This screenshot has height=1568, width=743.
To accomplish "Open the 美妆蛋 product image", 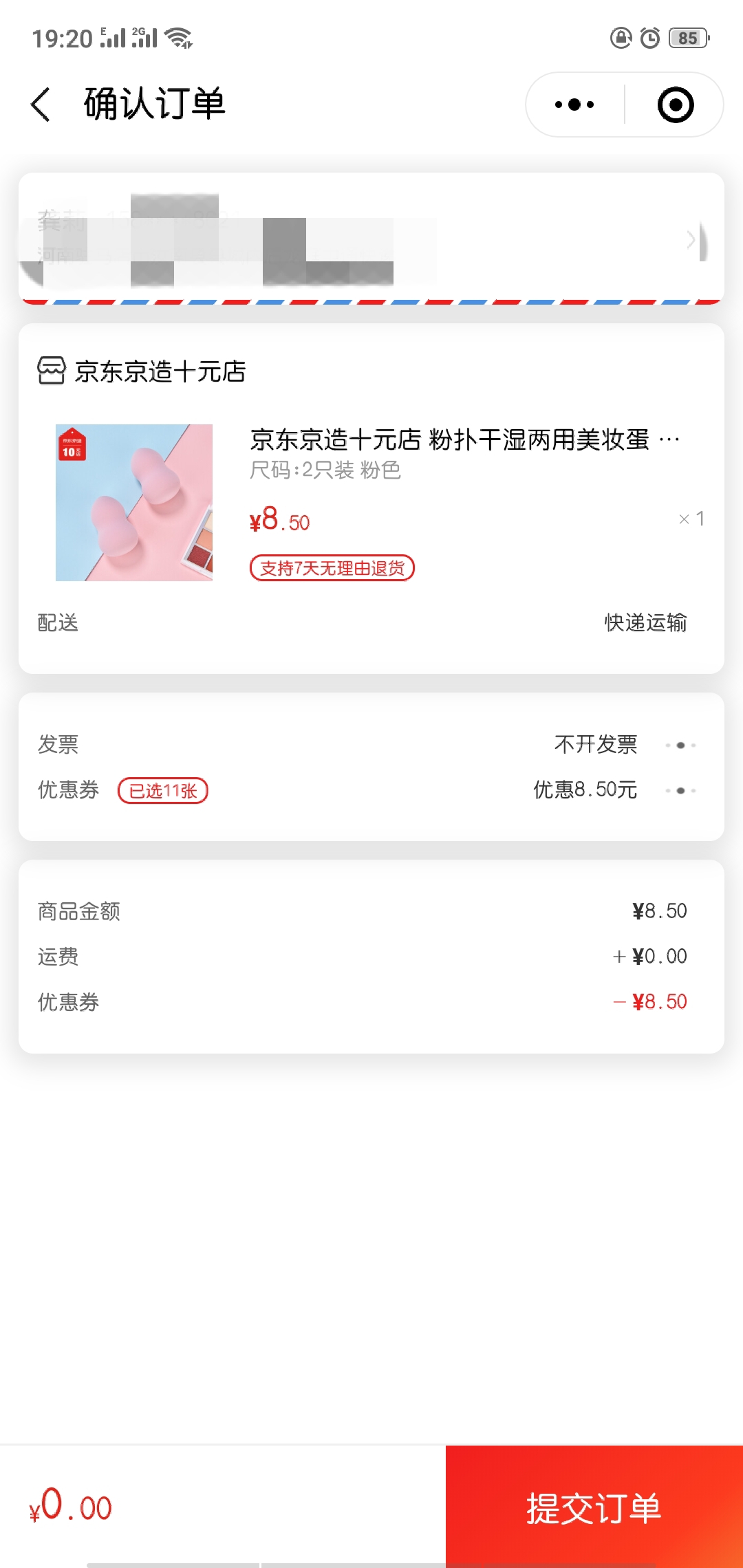I will 134,503.
